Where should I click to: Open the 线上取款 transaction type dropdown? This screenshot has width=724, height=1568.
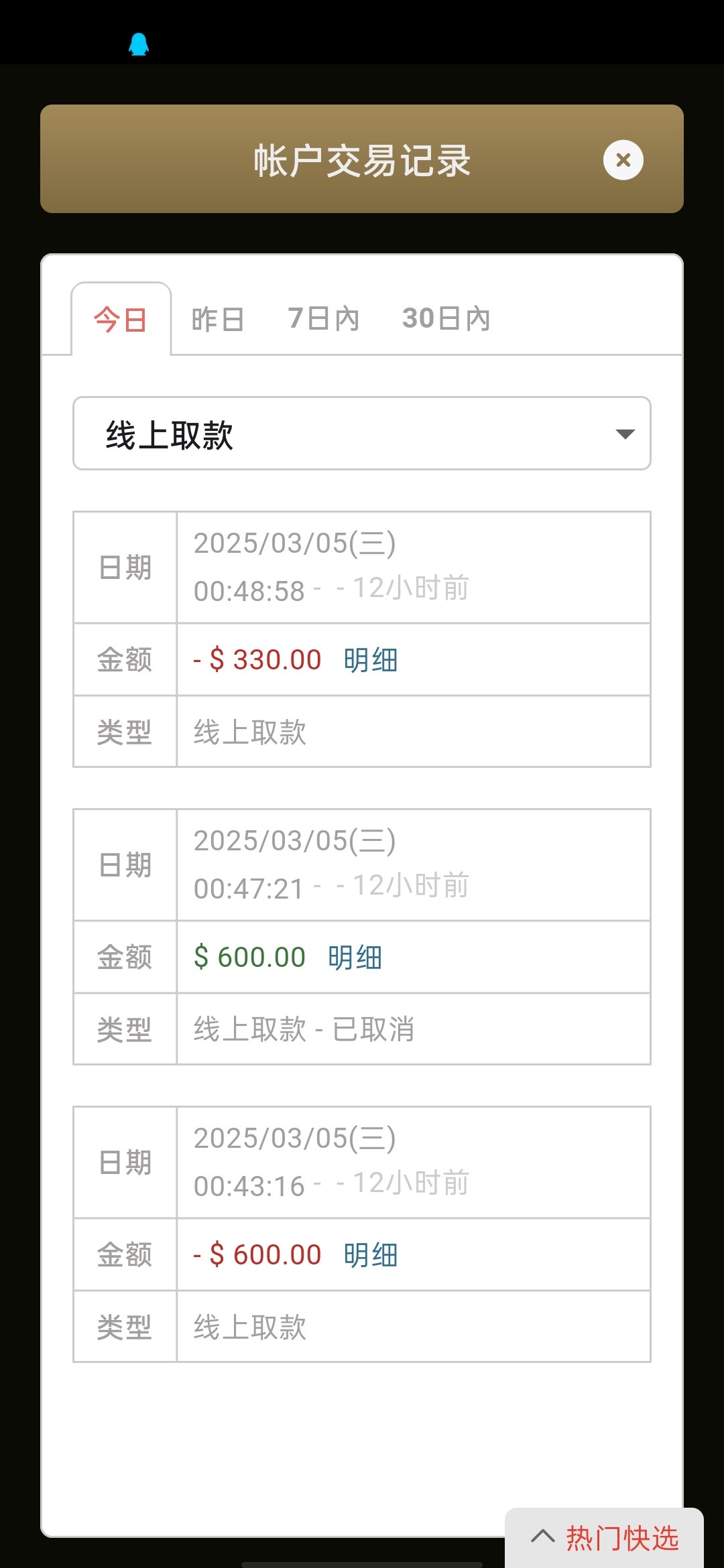click(362, 434)
